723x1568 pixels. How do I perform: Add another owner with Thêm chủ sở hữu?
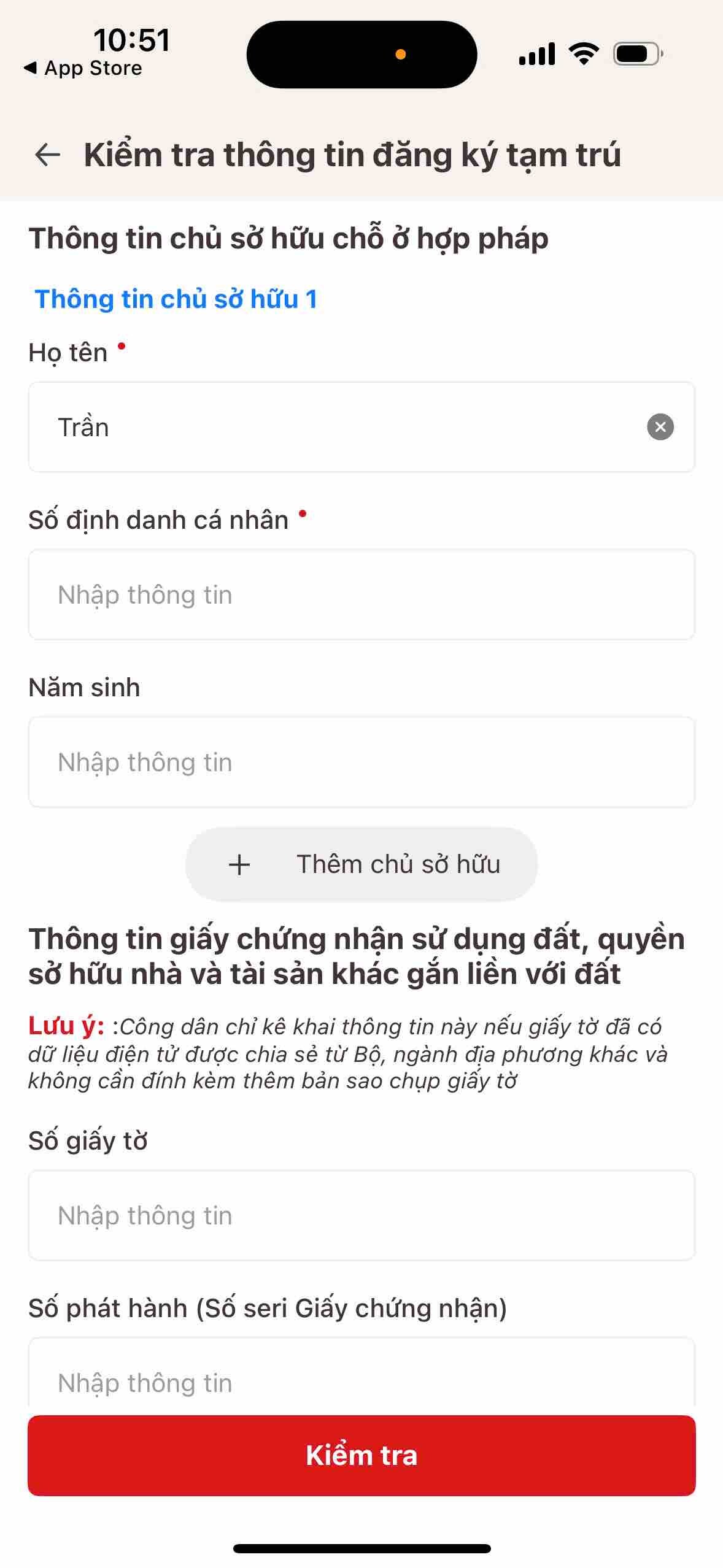point(361,864)
